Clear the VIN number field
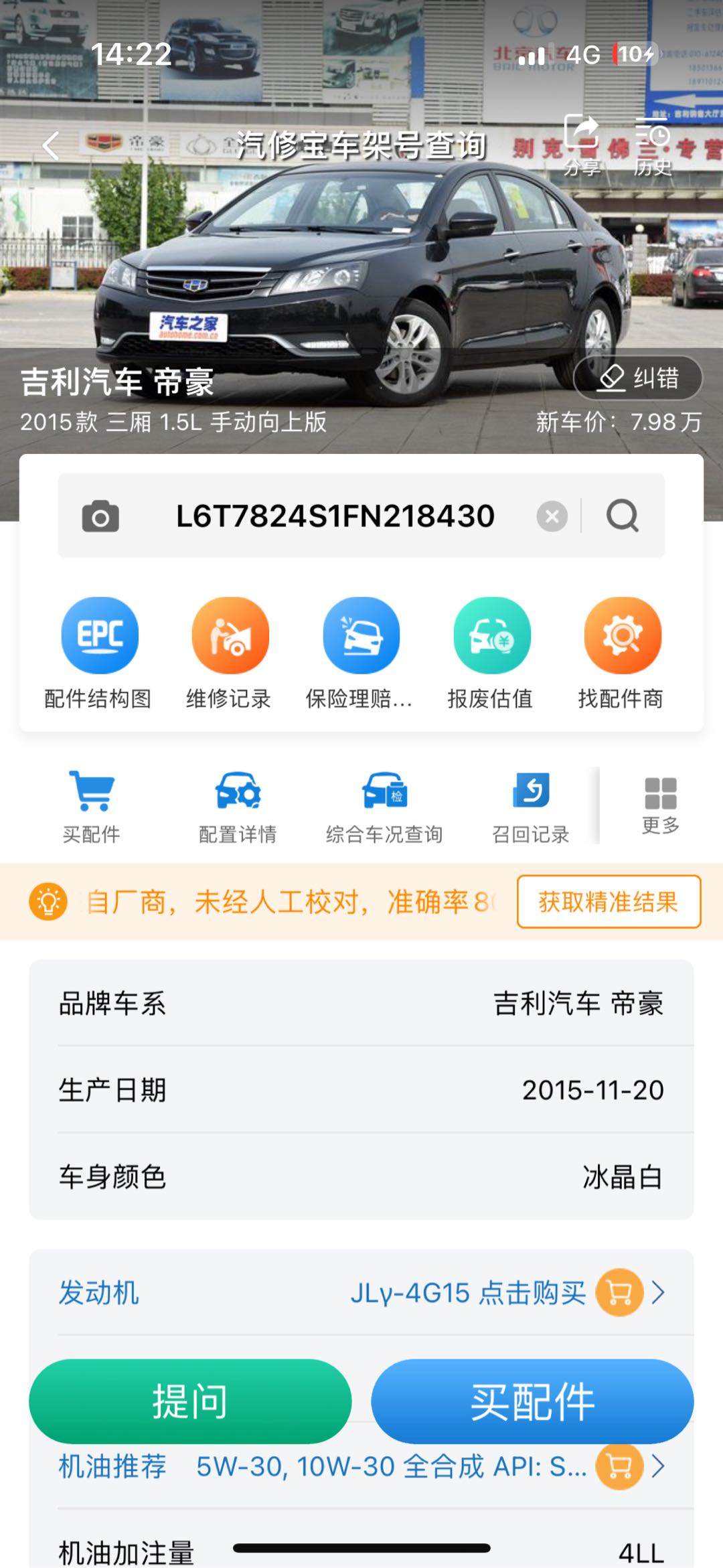The width and height of the screenshot is (723, 1568). coord(552,516)
